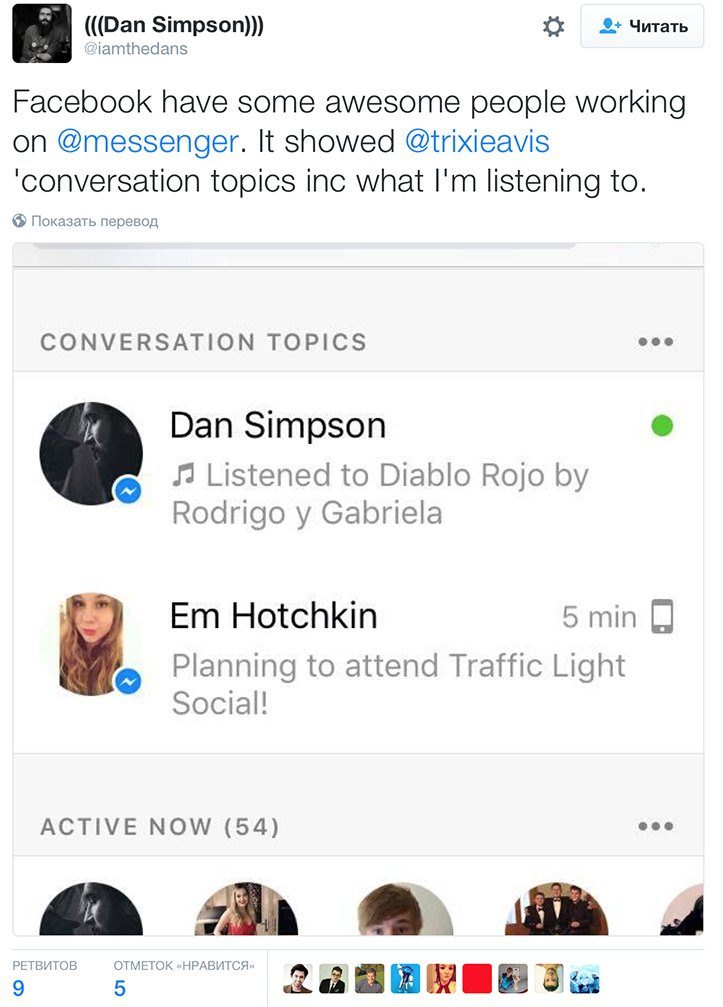The image size is (723, 1007).
Task: Open the attached Messenger screenshot image
Action: click(x=358, y=588)
